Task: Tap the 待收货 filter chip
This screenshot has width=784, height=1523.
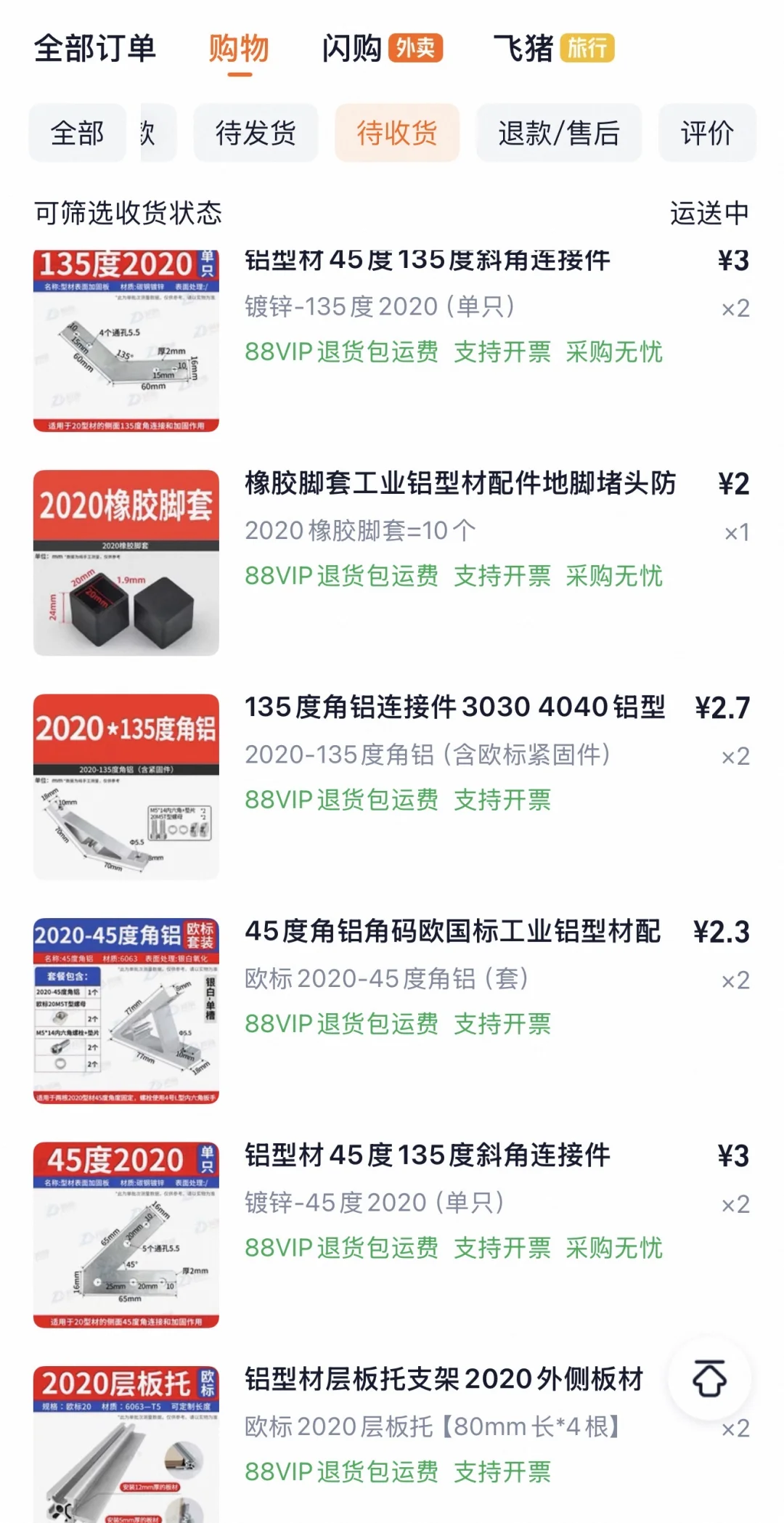Action: 397,133
